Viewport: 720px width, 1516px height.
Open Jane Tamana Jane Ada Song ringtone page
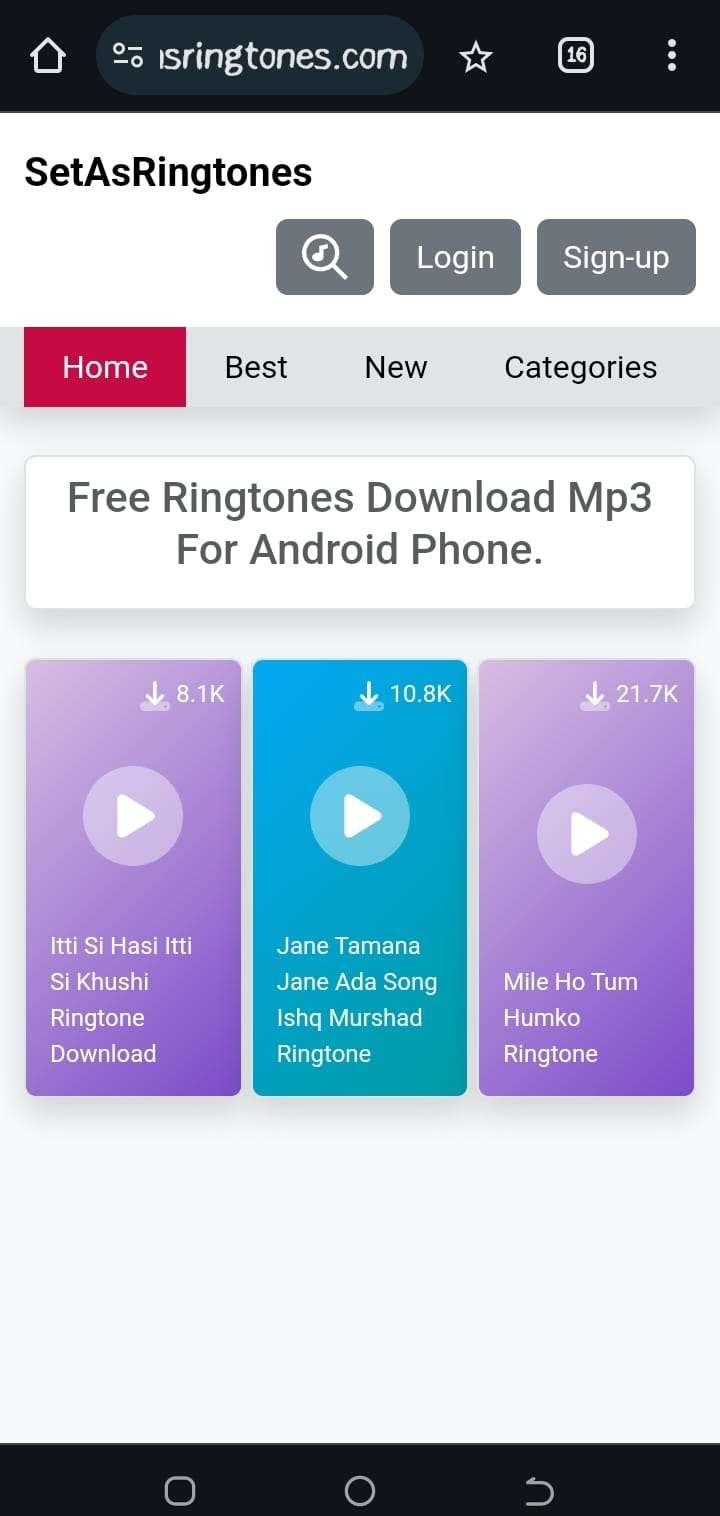356,999
